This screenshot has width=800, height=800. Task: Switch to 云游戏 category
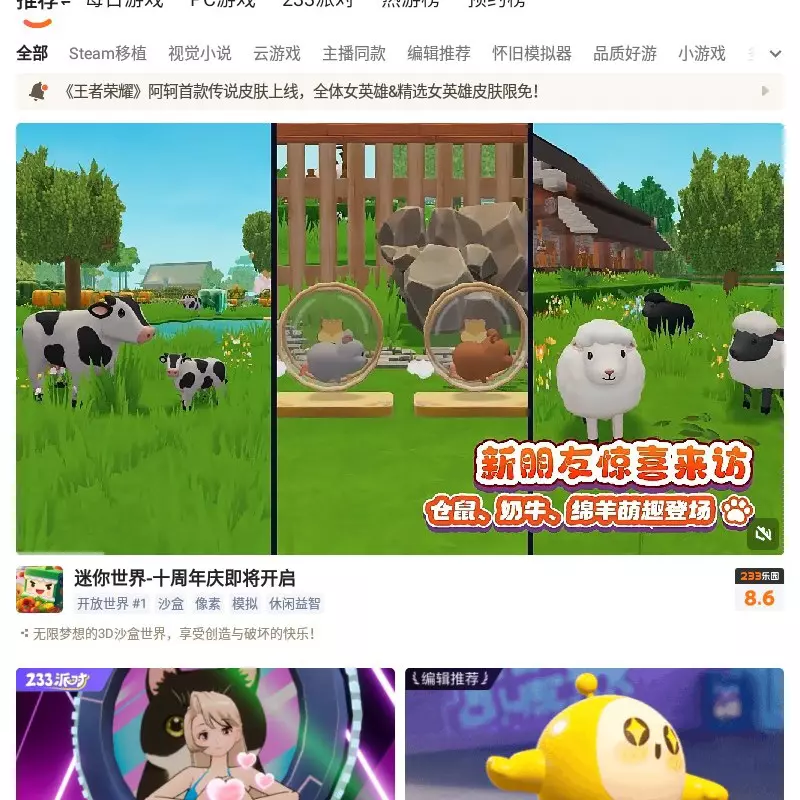[277, 54]
